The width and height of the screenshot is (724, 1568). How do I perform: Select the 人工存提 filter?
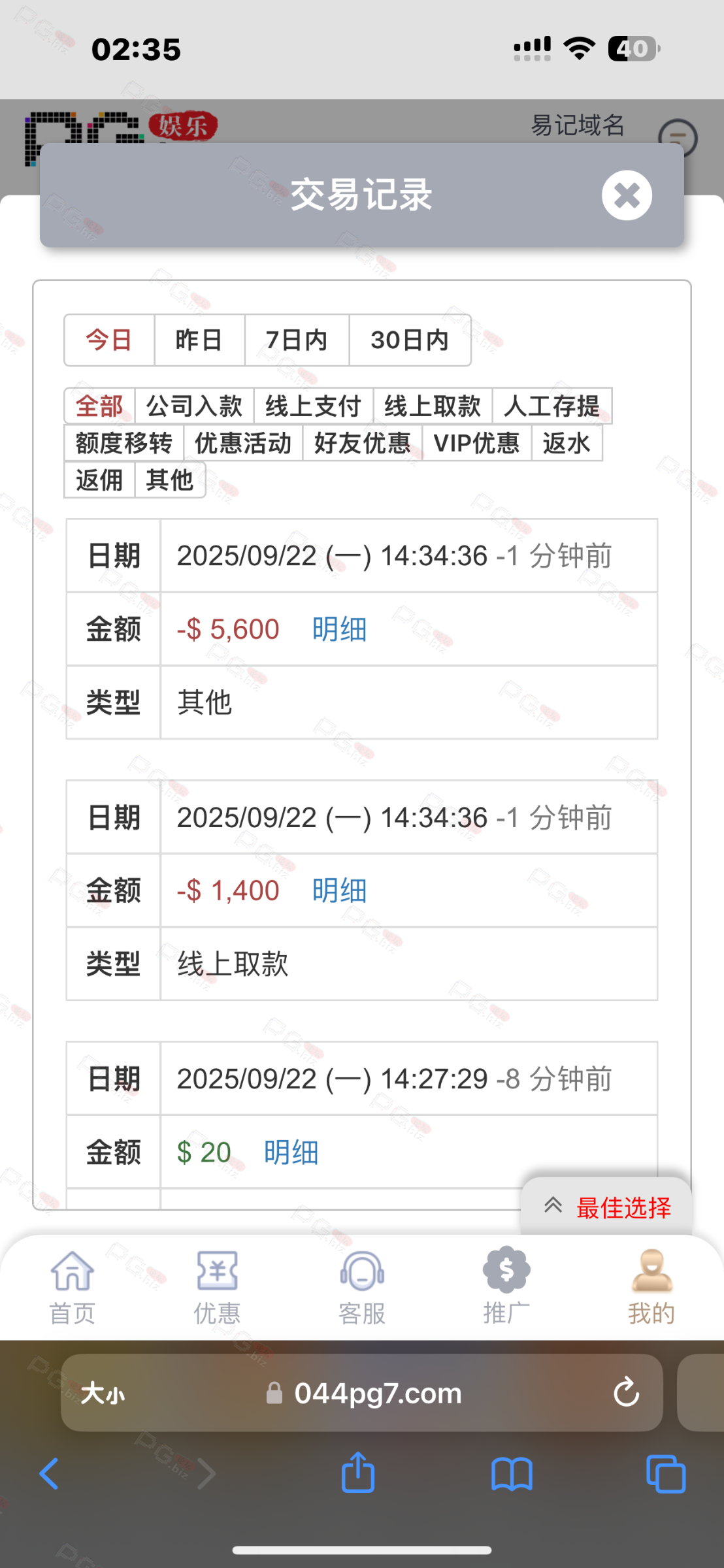(x=551, y=406)
